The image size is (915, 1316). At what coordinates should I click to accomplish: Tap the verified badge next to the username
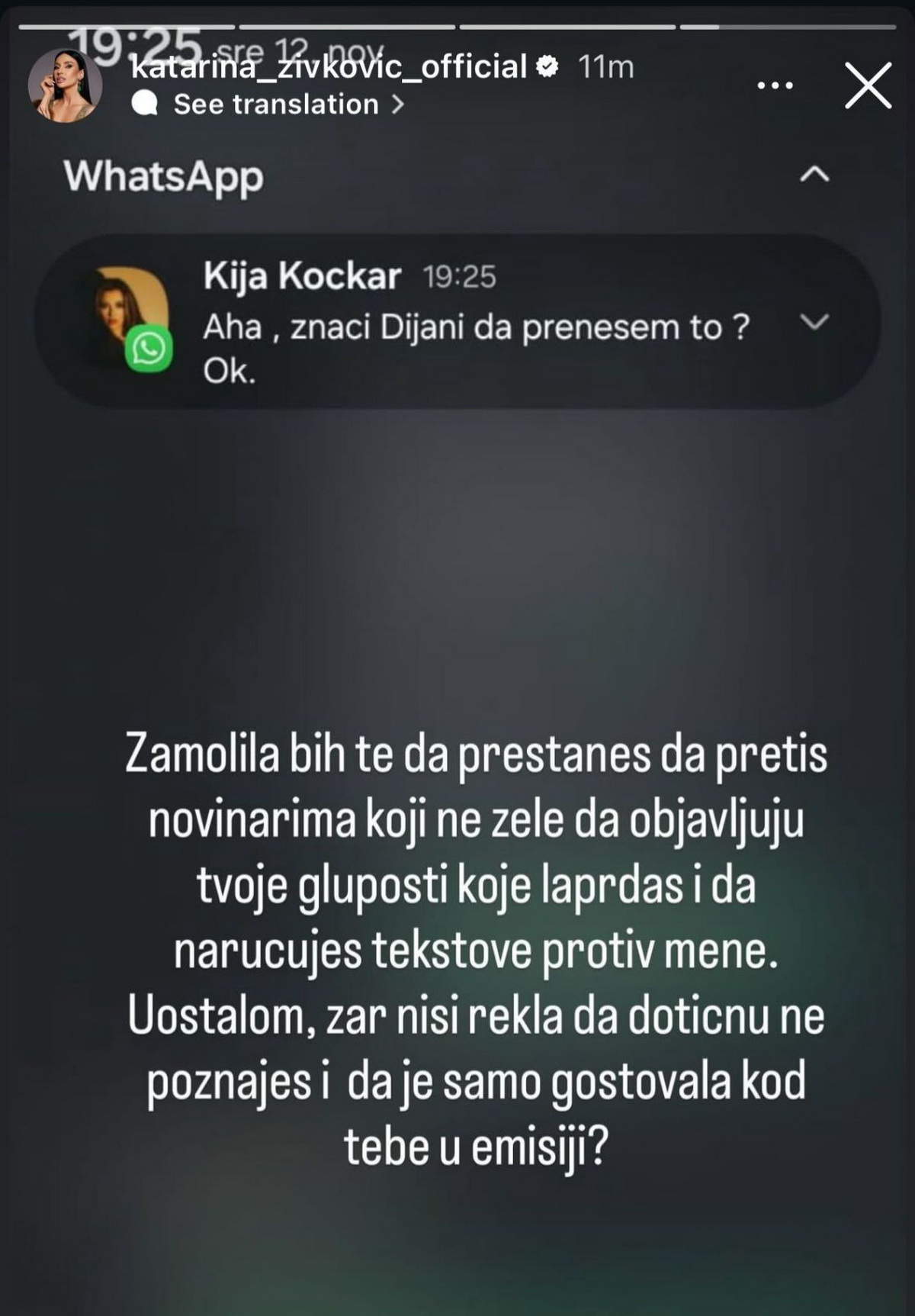(546, 67)
